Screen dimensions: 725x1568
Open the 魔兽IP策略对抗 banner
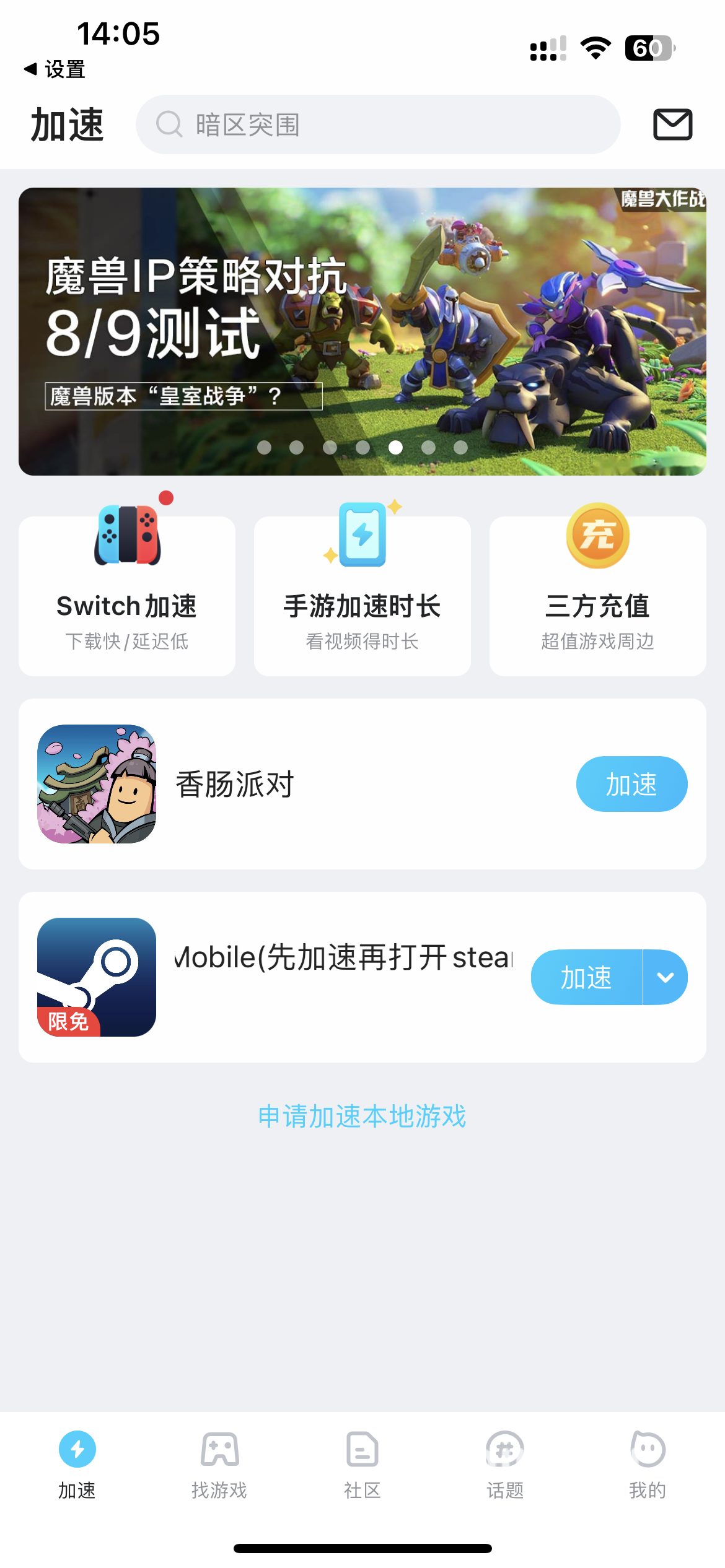[x=362, y=331]
